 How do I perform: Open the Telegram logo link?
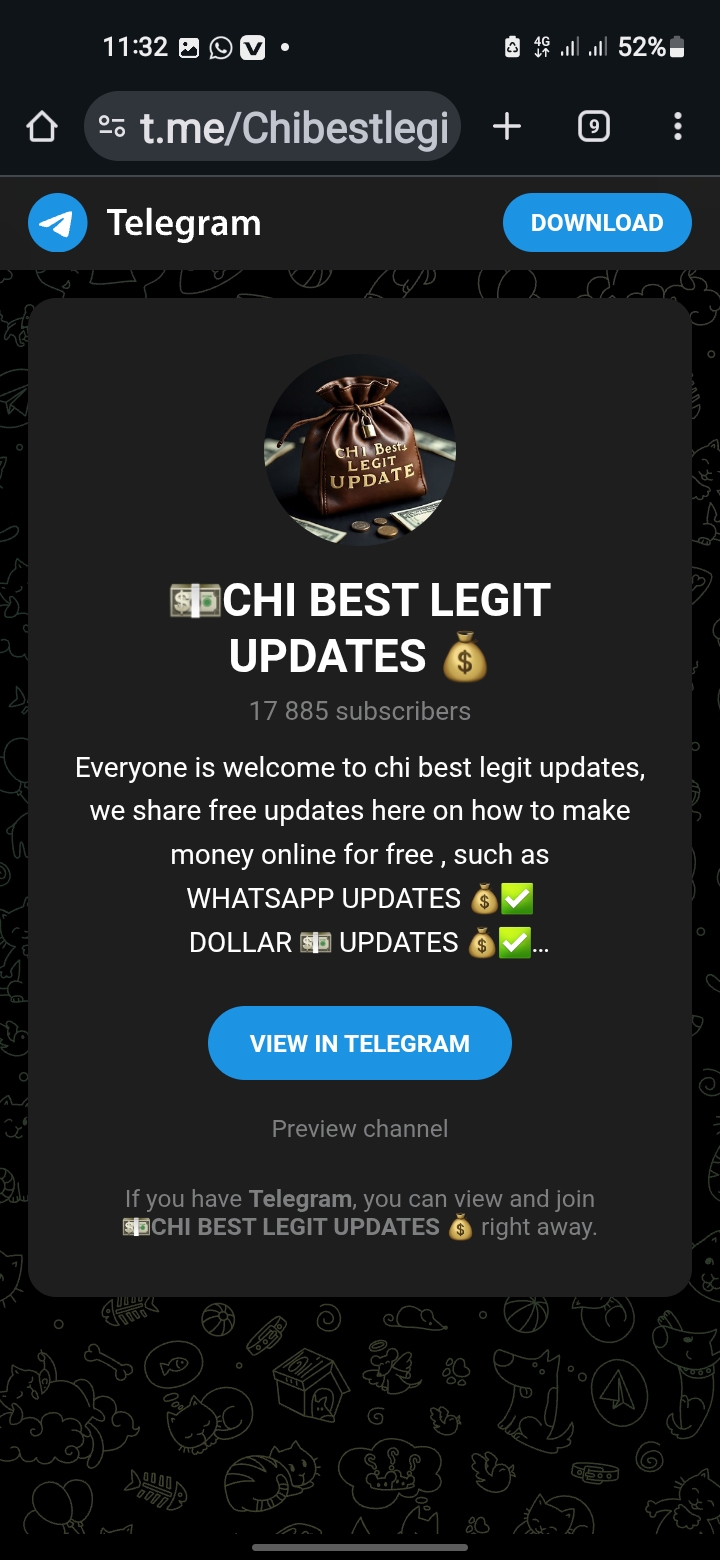pos(58,223)
